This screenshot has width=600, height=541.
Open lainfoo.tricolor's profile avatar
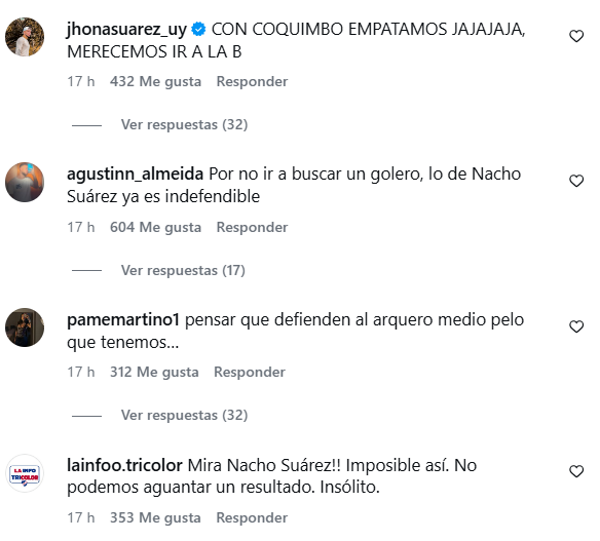[x=25, y=473]
